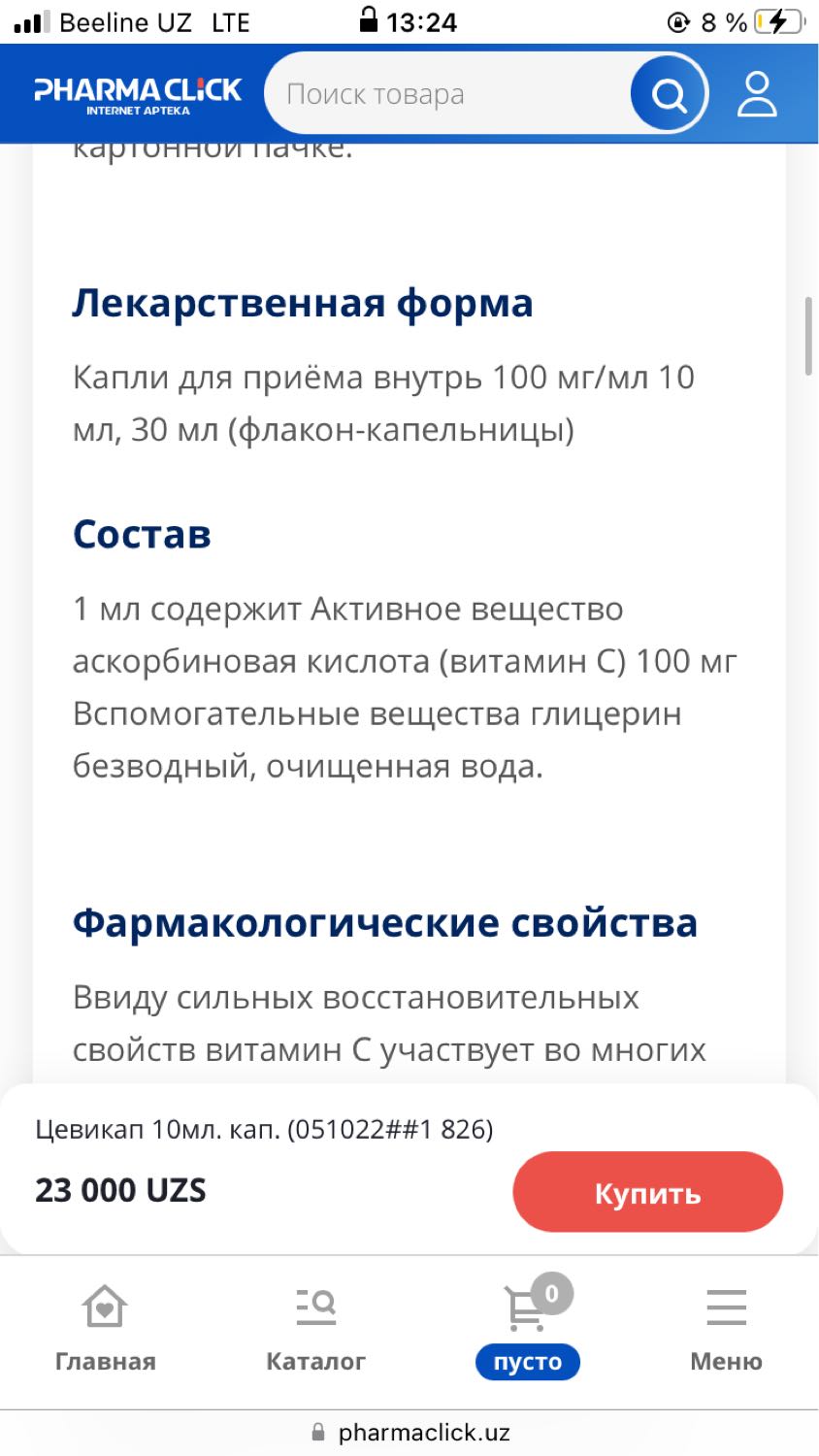Tap the blue magnifier search button
The image size is (819, 1456).
669,94
